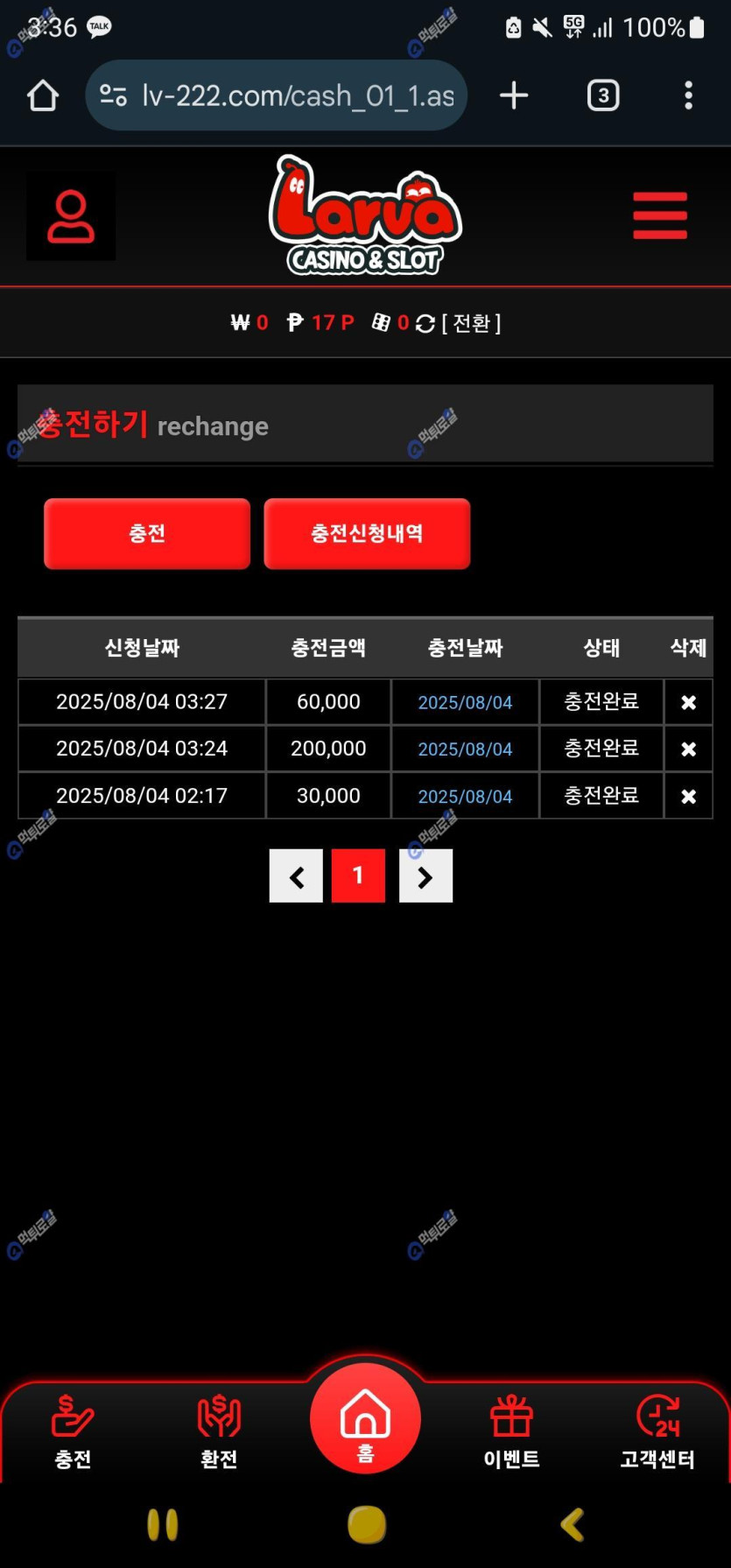
Task: Open 충전신청내역 history
Action: (x=367, y=534)
